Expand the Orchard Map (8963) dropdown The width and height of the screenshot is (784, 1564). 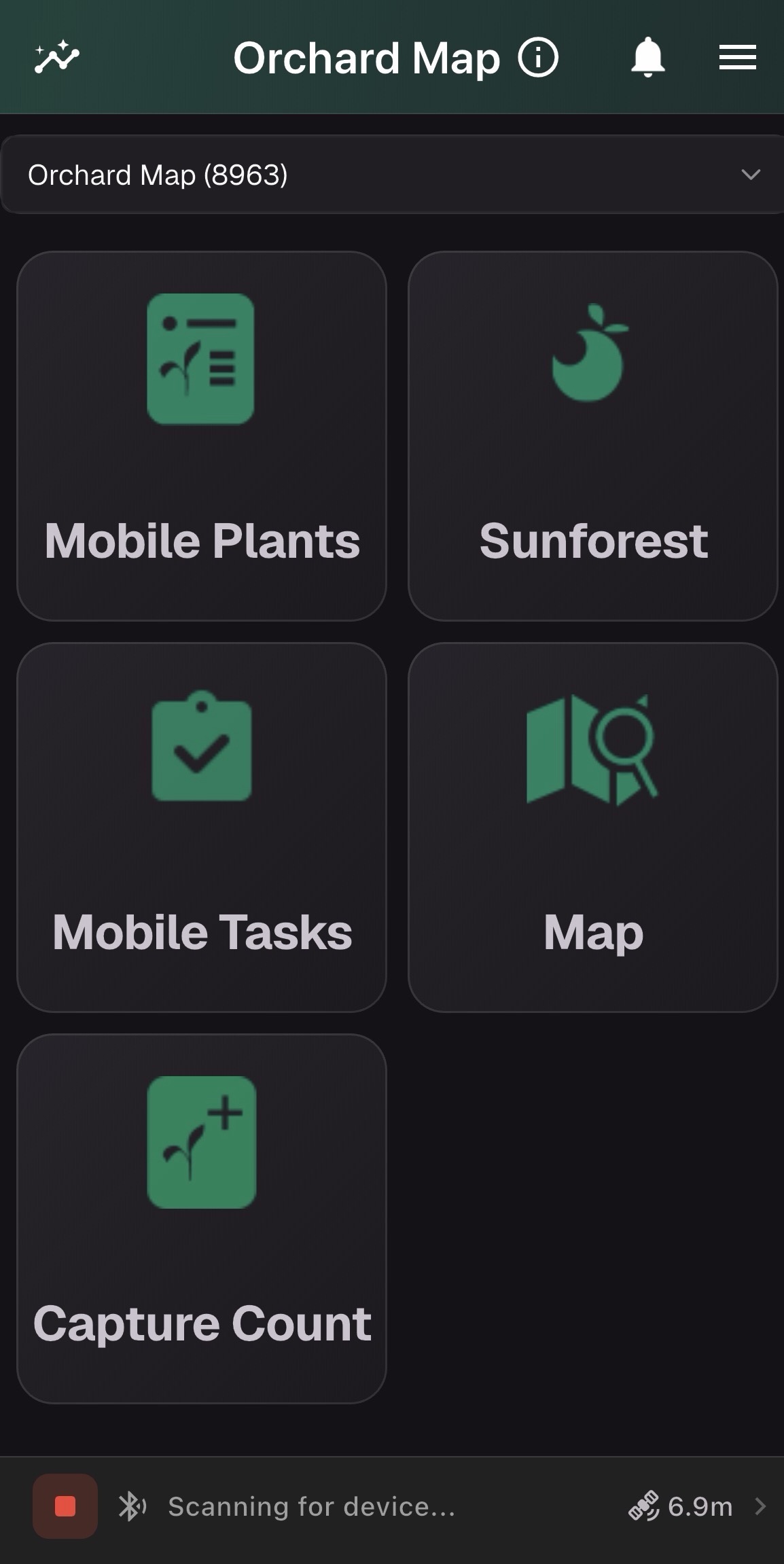(x=392, y=175)
